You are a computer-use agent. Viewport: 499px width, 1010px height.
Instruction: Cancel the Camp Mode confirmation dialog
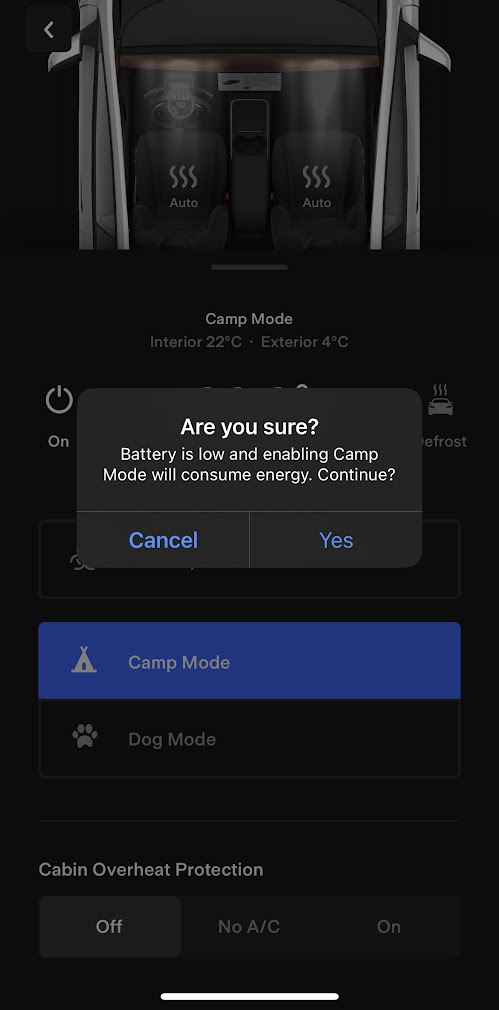(163, 540)
